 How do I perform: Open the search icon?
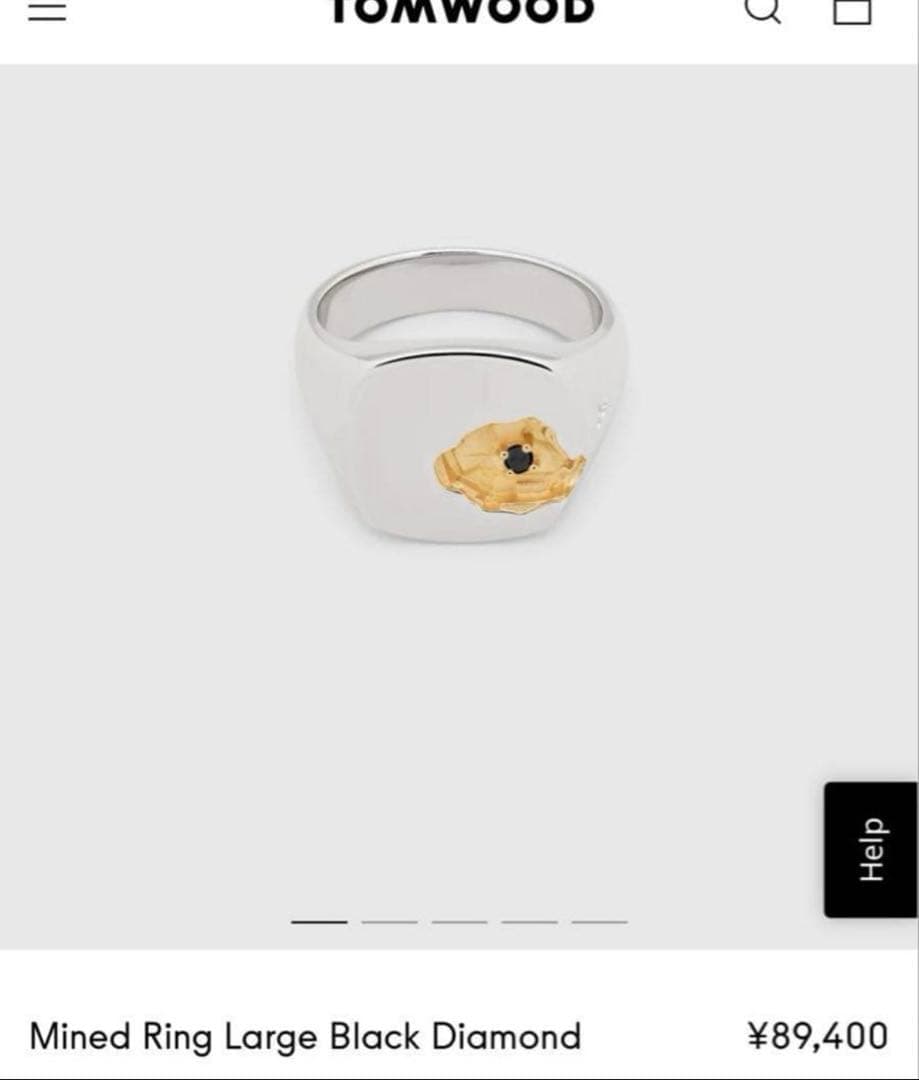click(764, 8)
